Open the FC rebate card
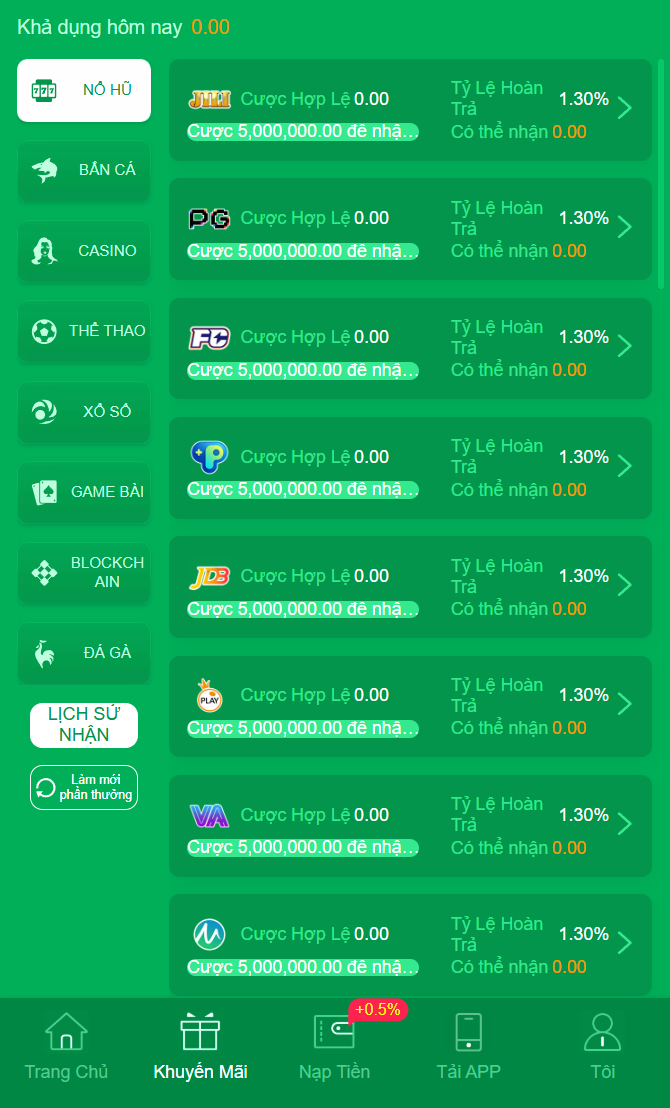Image resolution: width=670 pixels, height=1108 pixels. point(410,348)
